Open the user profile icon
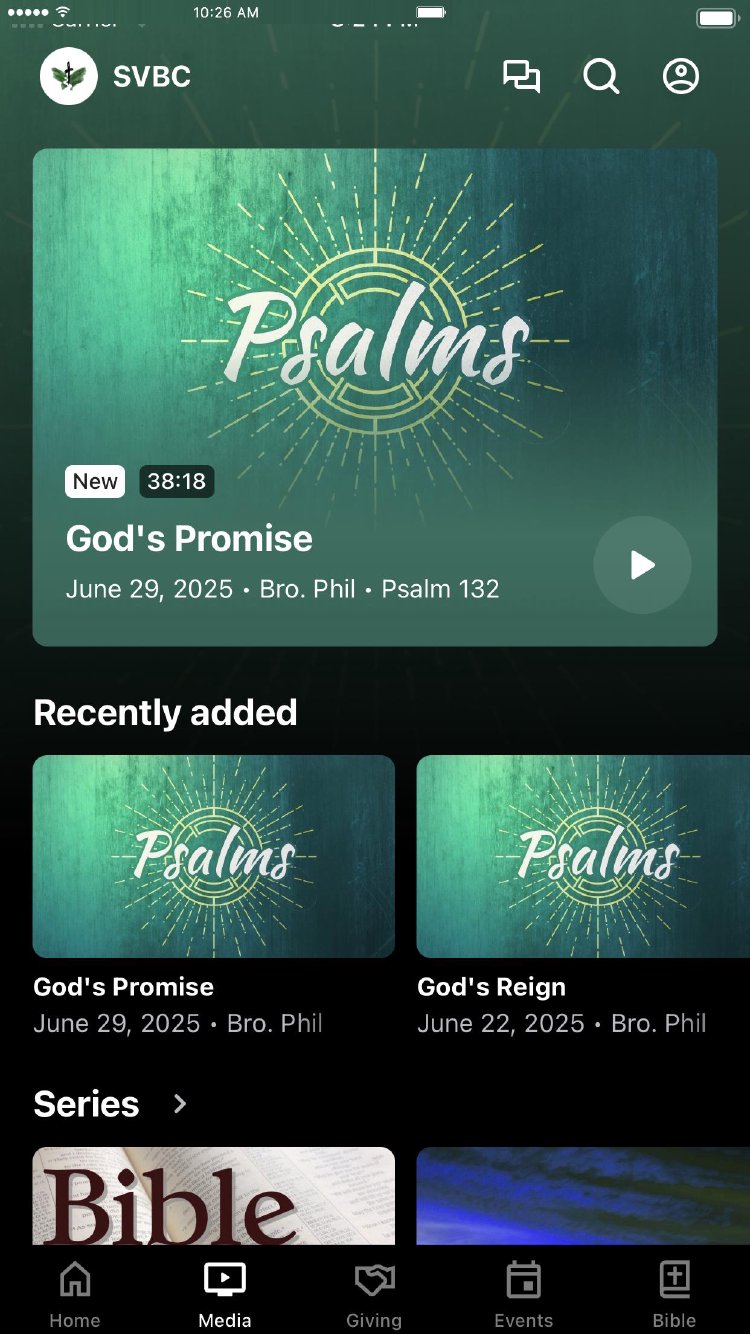 [x=681, y=77]
